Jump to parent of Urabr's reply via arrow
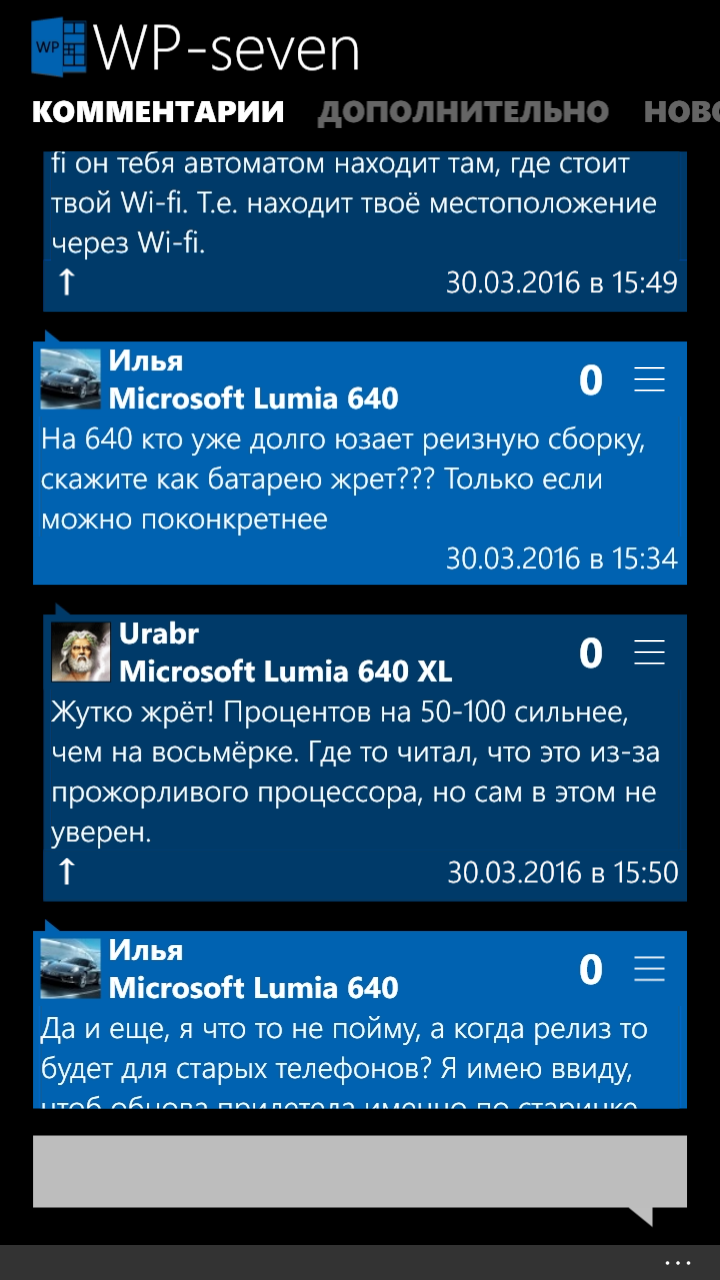720x1280 pixels. (x=66, y=872)
